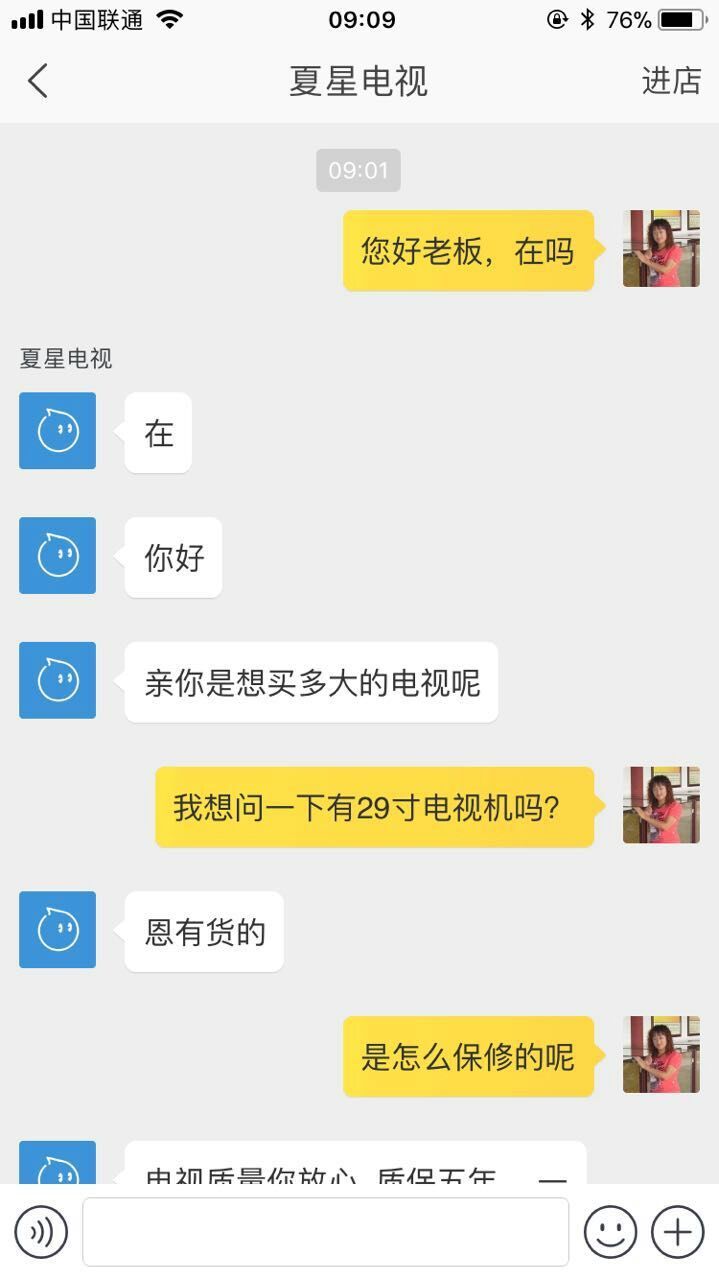This screenshot has height=1280, width=719.
Task: Tap my avatar beside 您好老板，在吗
Action: pyautogui.click(x=661, y=249)
